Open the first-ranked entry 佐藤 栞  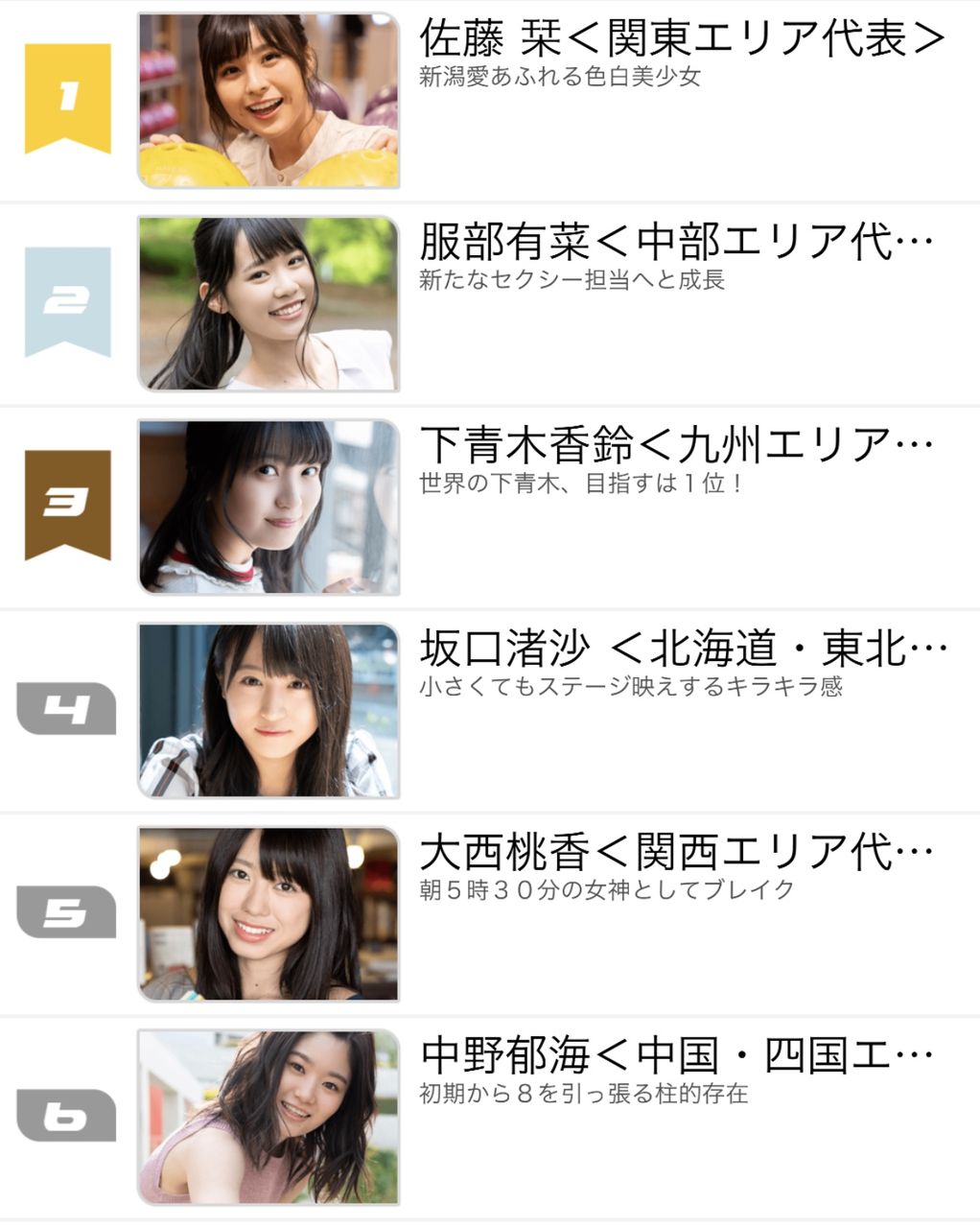(682, 39)
